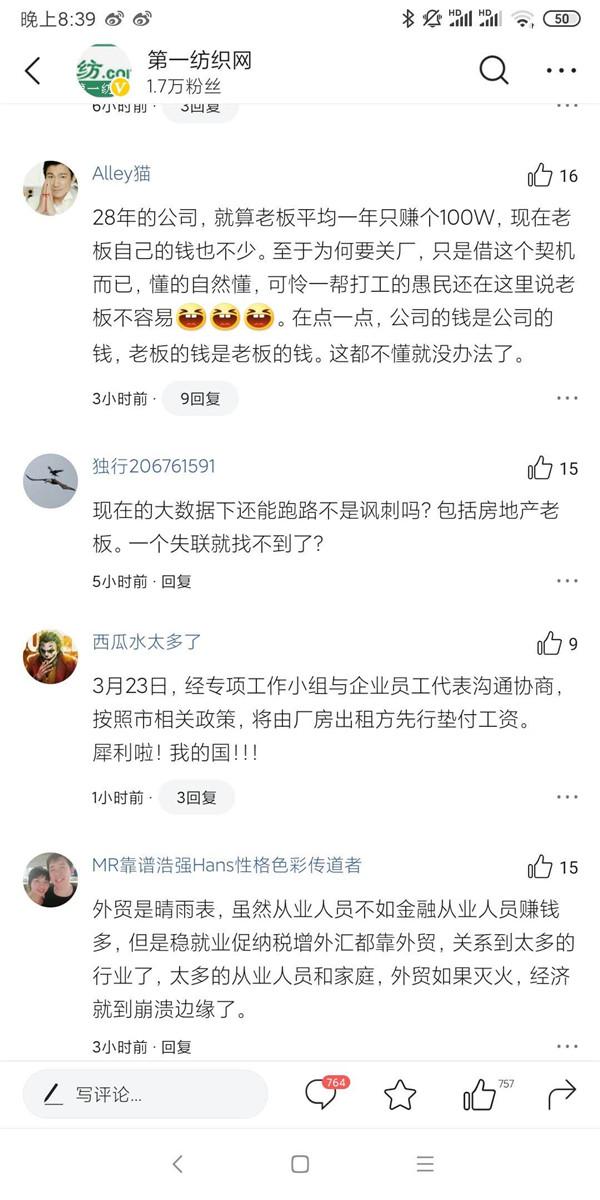Like MR靠谱浩强Hans's comment
600x1200 pixels.
click(x=541, y=867)
